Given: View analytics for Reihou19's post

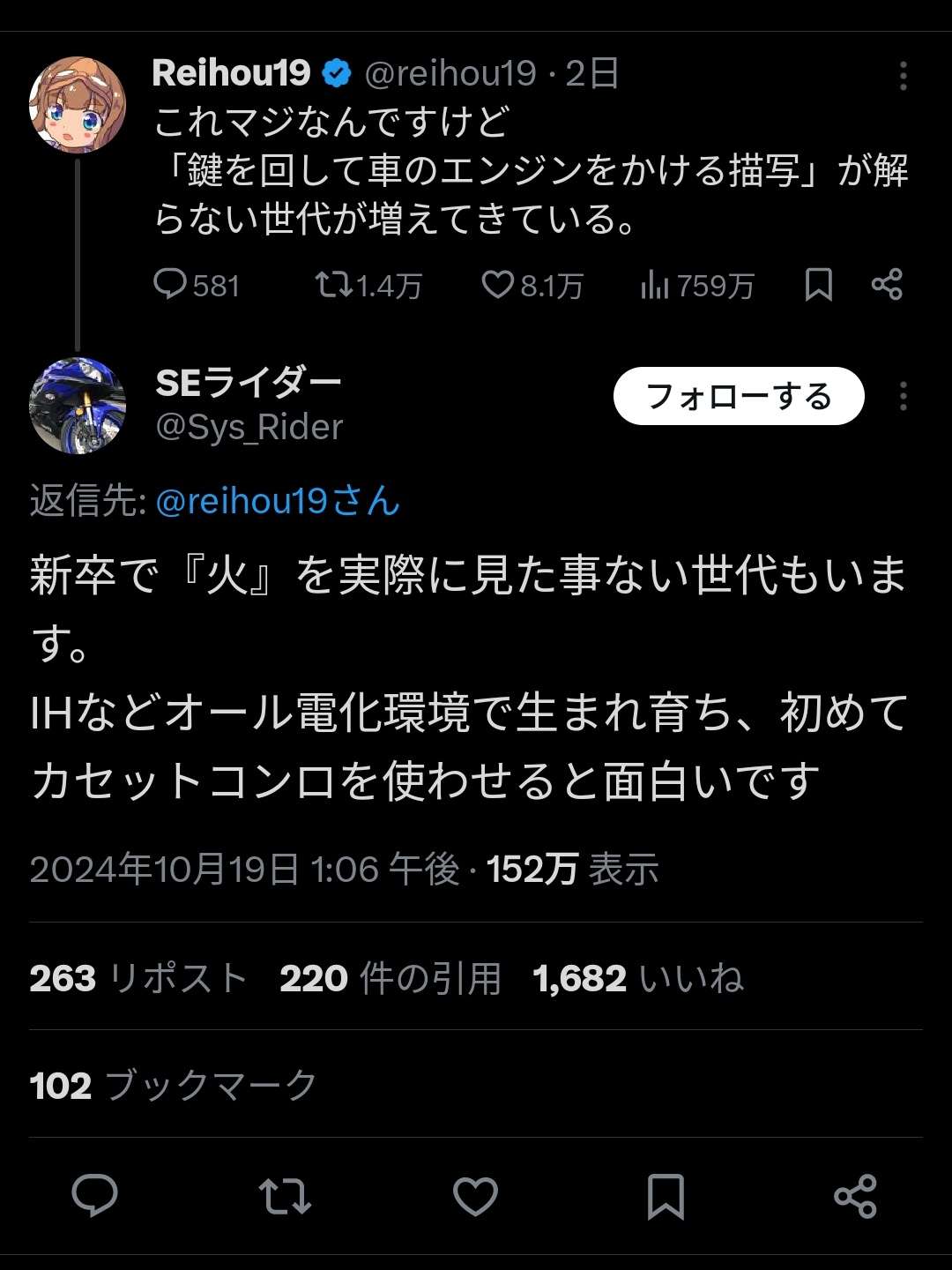Looking at the screenshot, I should [655, 285].
